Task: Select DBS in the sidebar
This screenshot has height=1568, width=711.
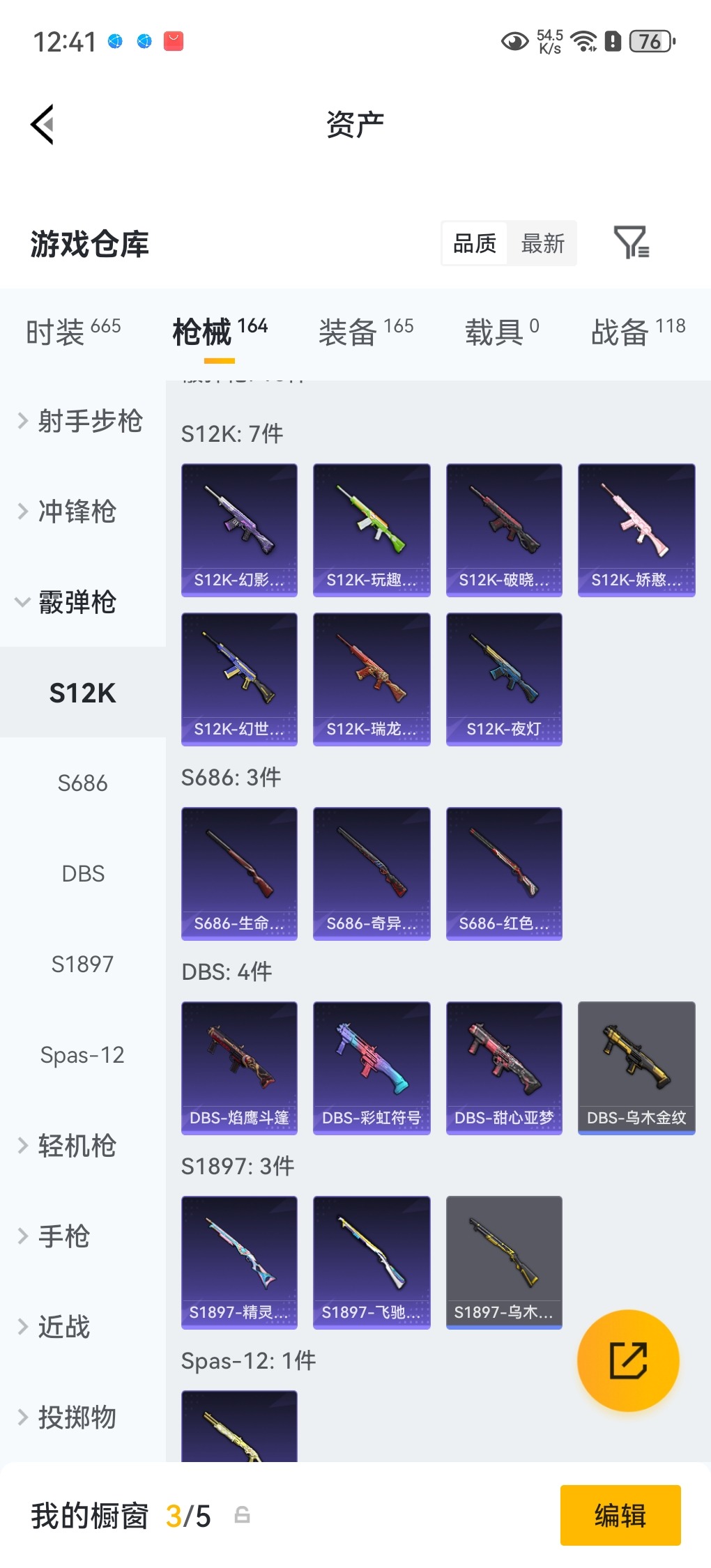Action: pos(84,873)
